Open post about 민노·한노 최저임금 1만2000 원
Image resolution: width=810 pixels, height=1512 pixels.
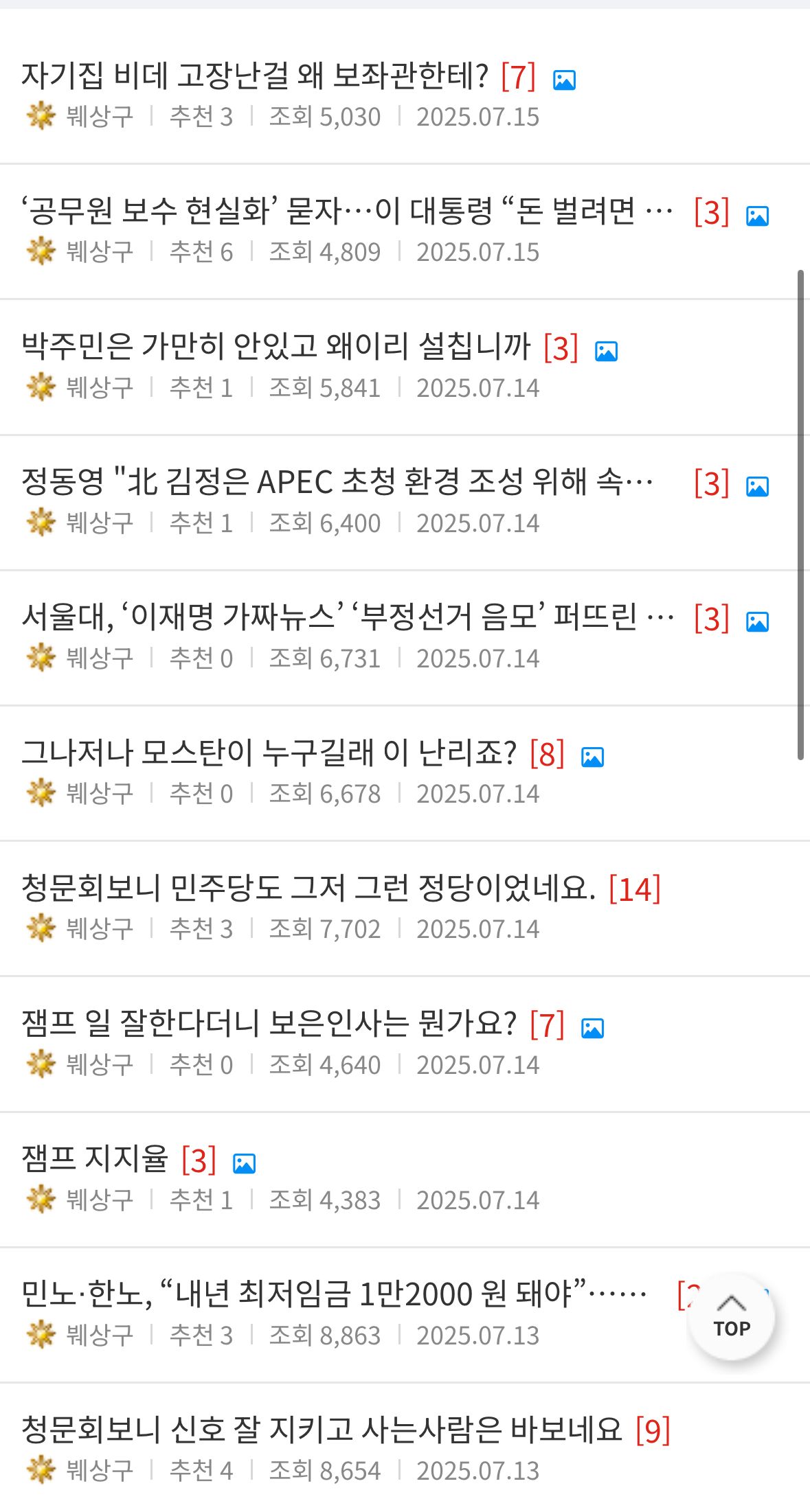pyautogui.click(x=333, y=1294)
